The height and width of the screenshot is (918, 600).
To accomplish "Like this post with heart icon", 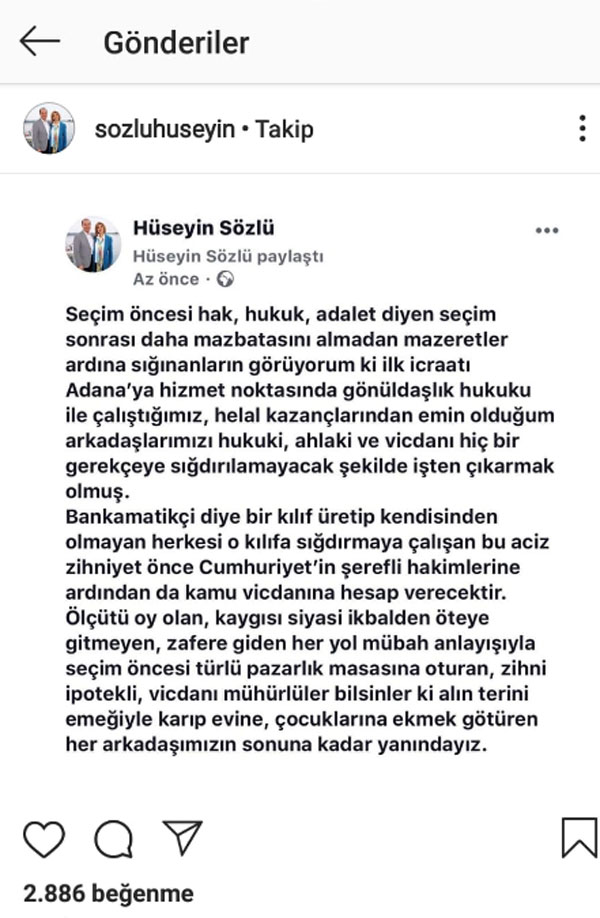I will [43, 838].
